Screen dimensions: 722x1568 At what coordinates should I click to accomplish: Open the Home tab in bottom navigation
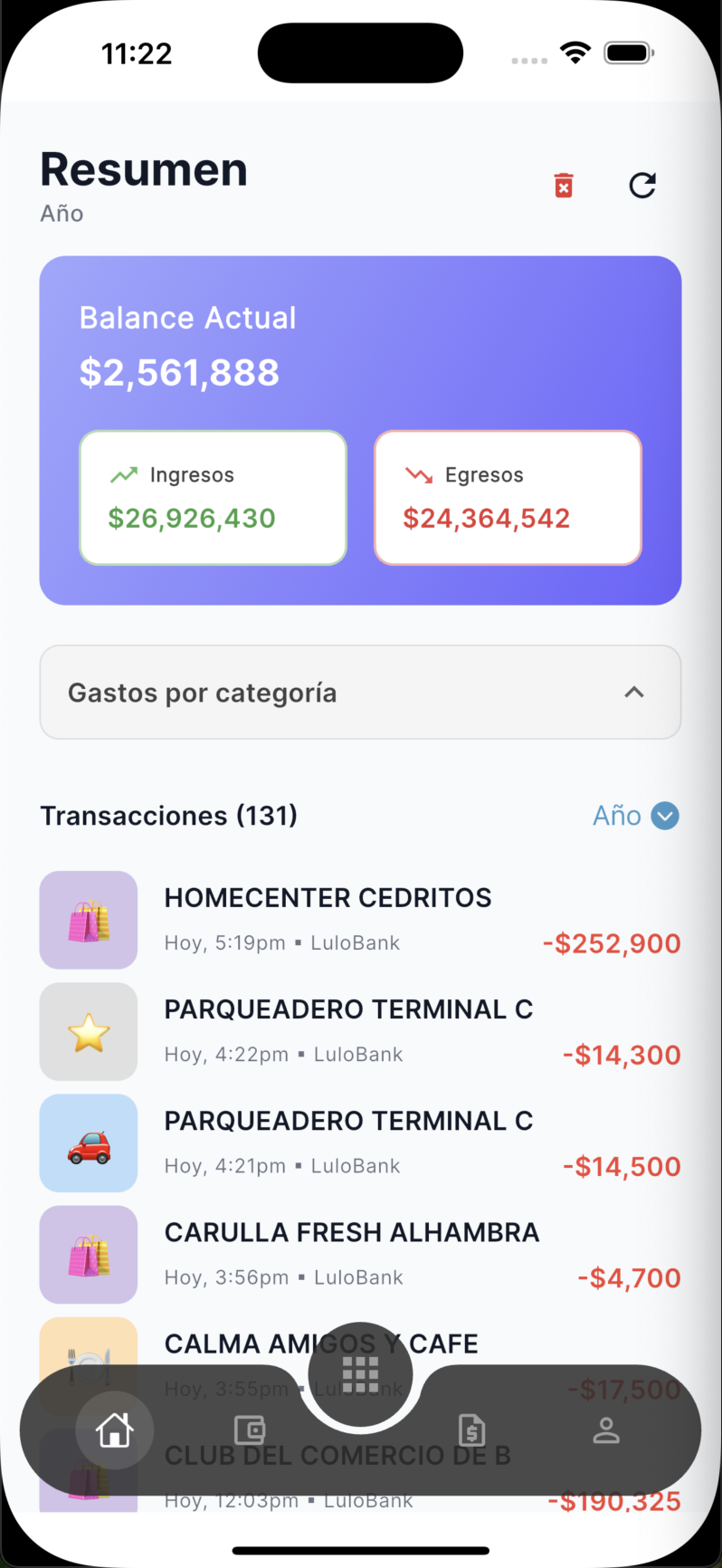point(115,1430)
